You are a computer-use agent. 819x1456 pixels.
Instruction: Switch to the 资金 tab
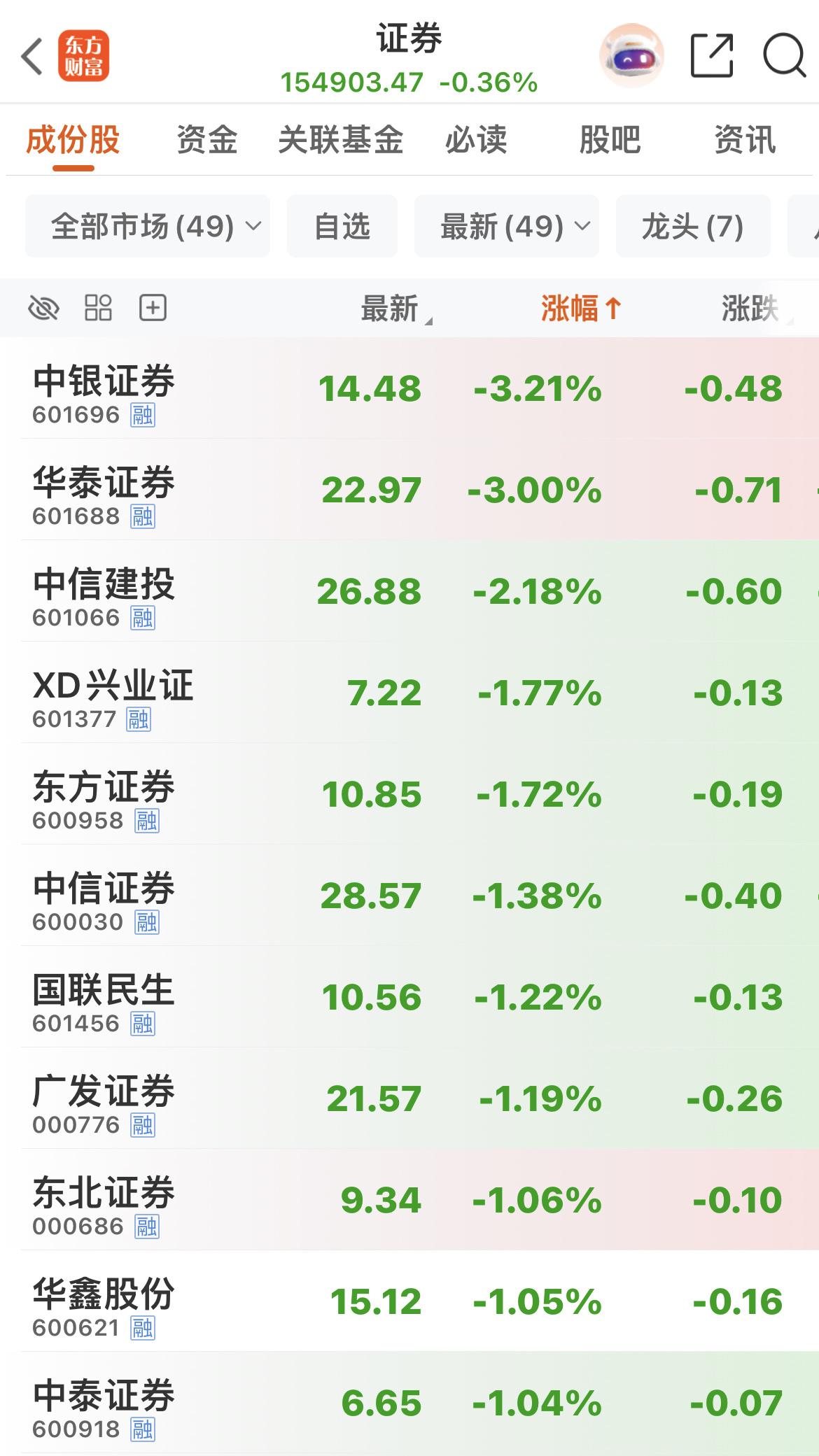tap(207, 140)
